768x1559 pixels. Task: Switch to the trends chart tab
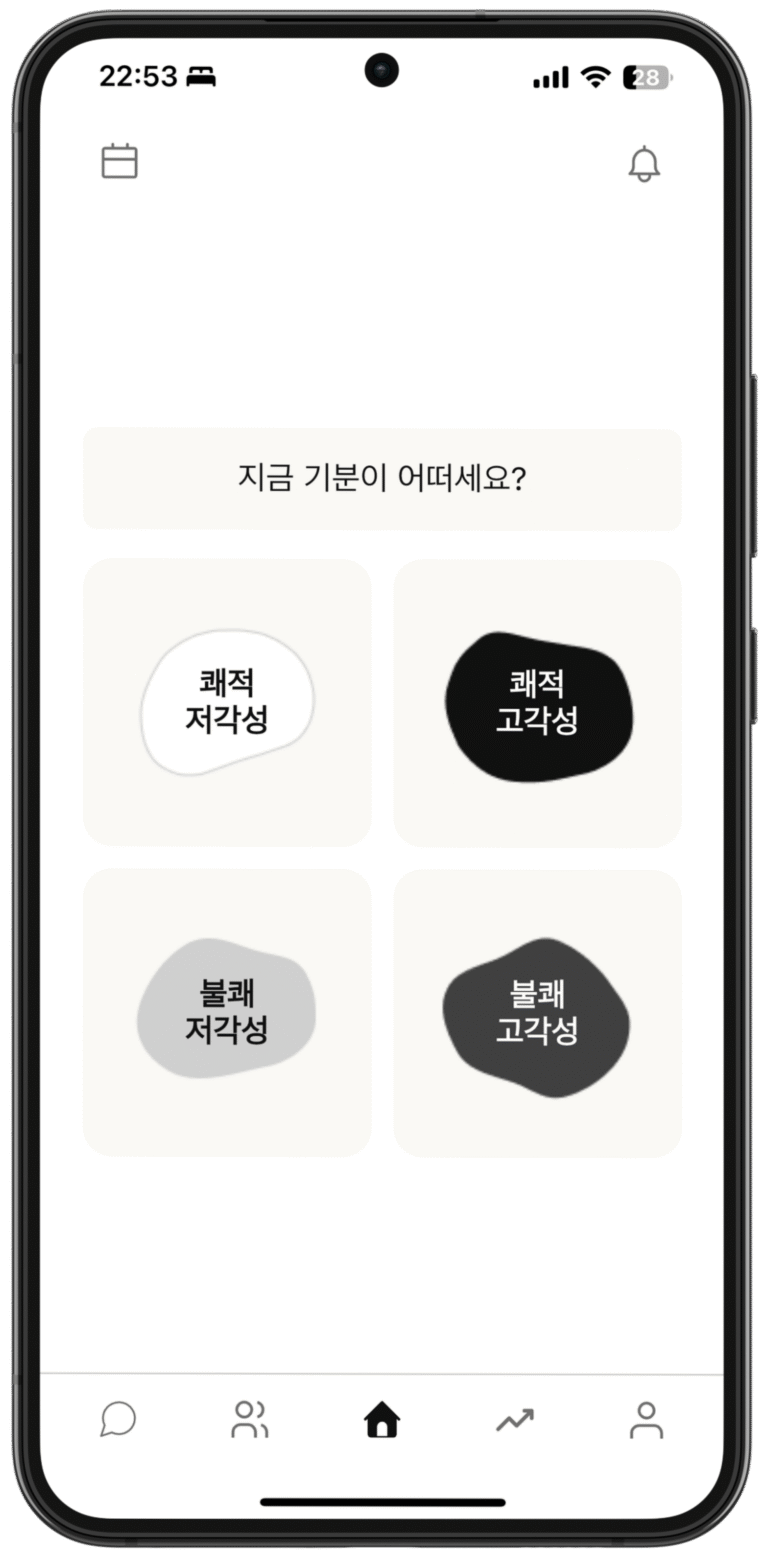tap(515, 1419)
